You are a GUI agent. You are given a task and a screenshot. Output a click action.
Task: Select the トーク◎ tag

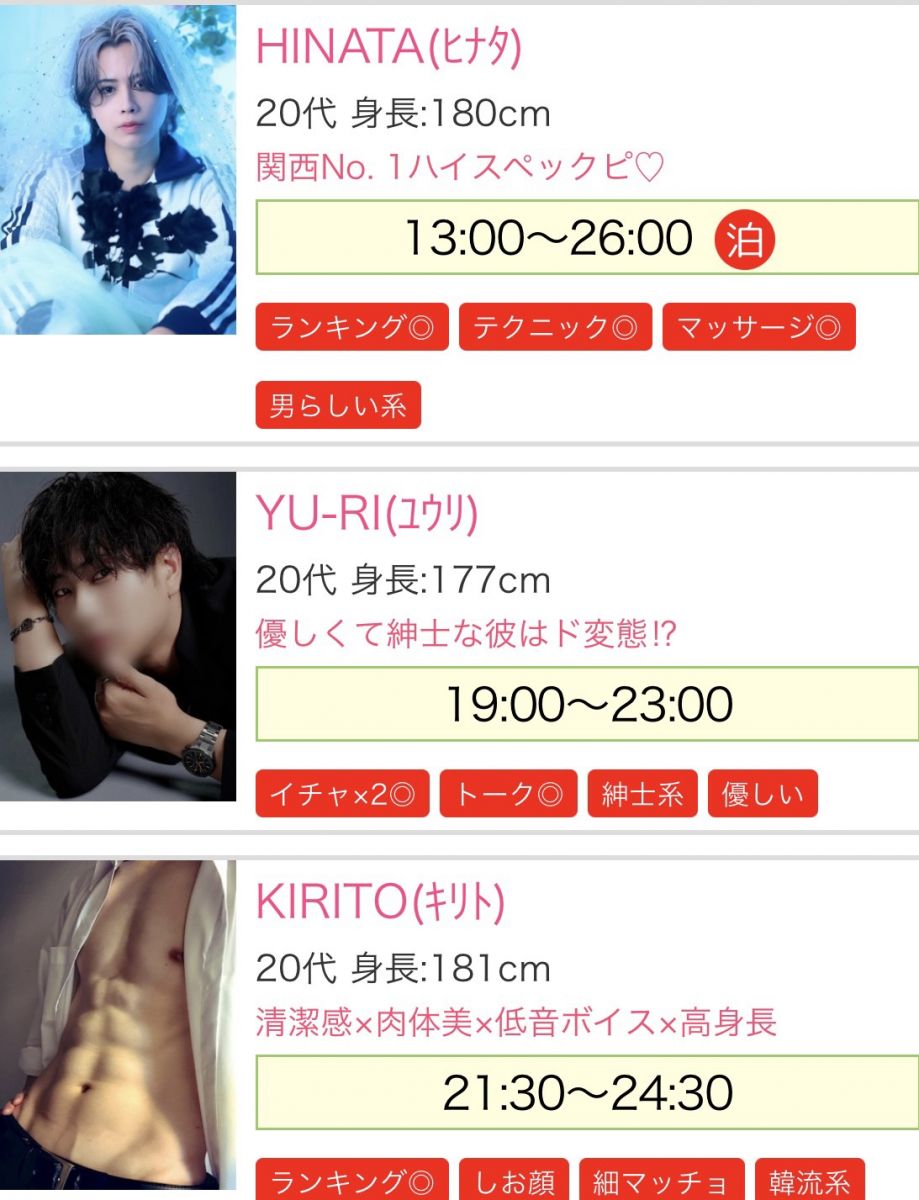509,794
